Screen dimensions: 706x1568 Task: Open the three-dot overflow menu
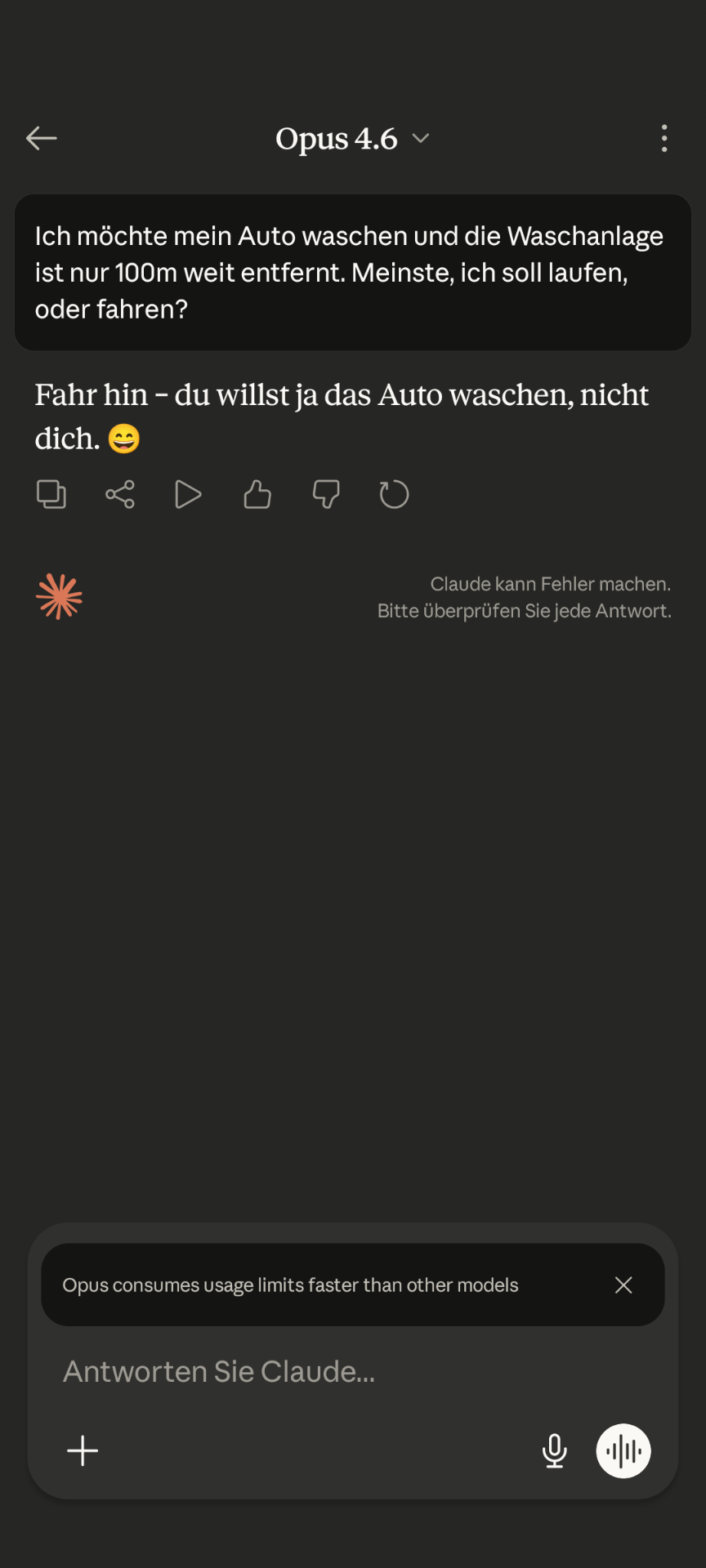[x=664, y=139]
